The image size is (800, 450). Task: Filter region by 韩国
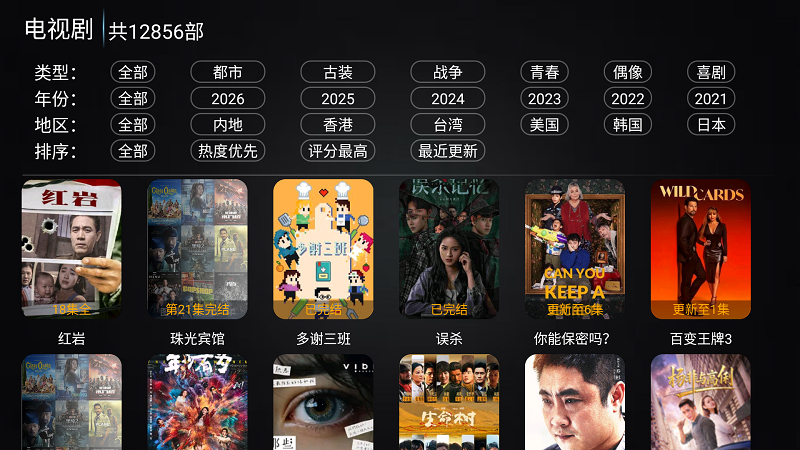click(628, 125)
